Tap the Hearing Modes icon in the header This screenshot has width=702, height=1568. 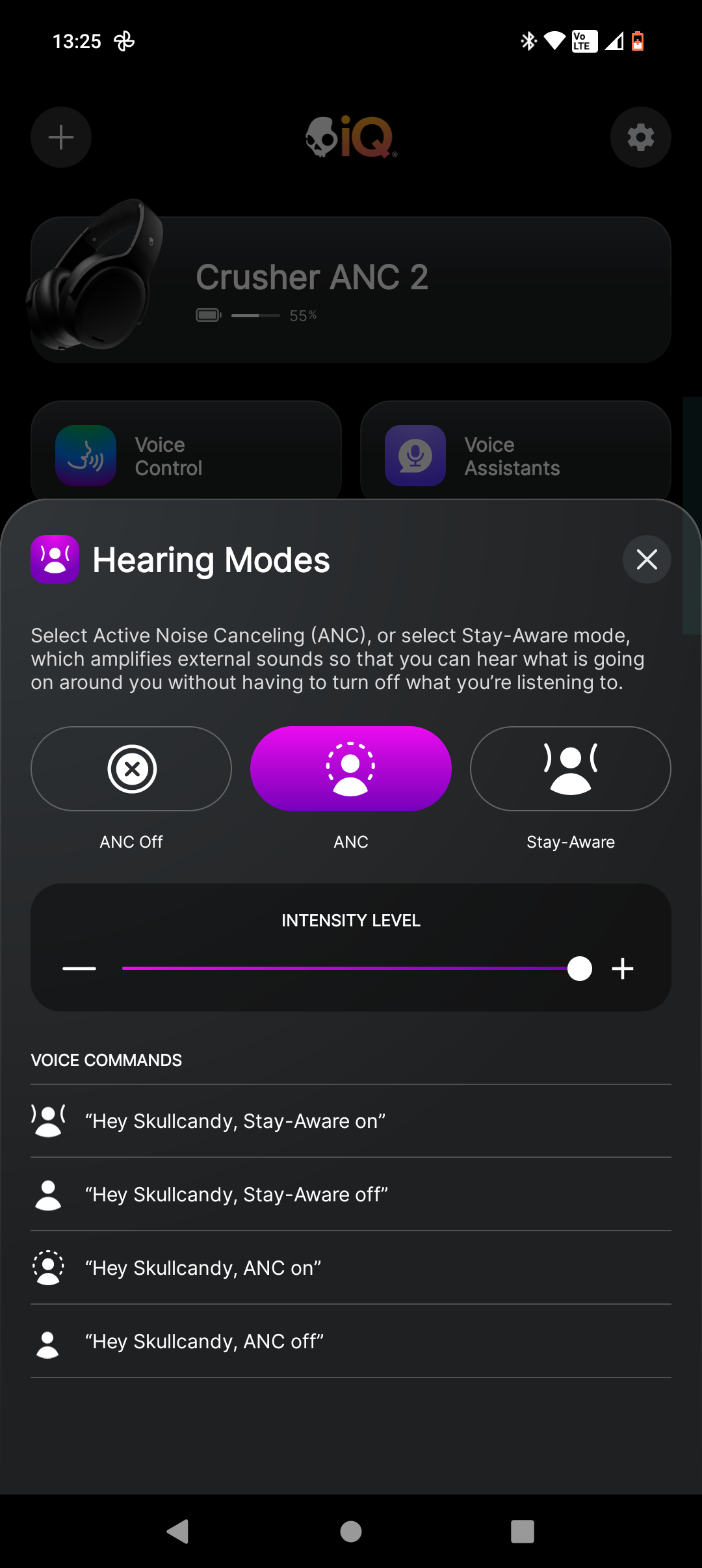point(55,559)
